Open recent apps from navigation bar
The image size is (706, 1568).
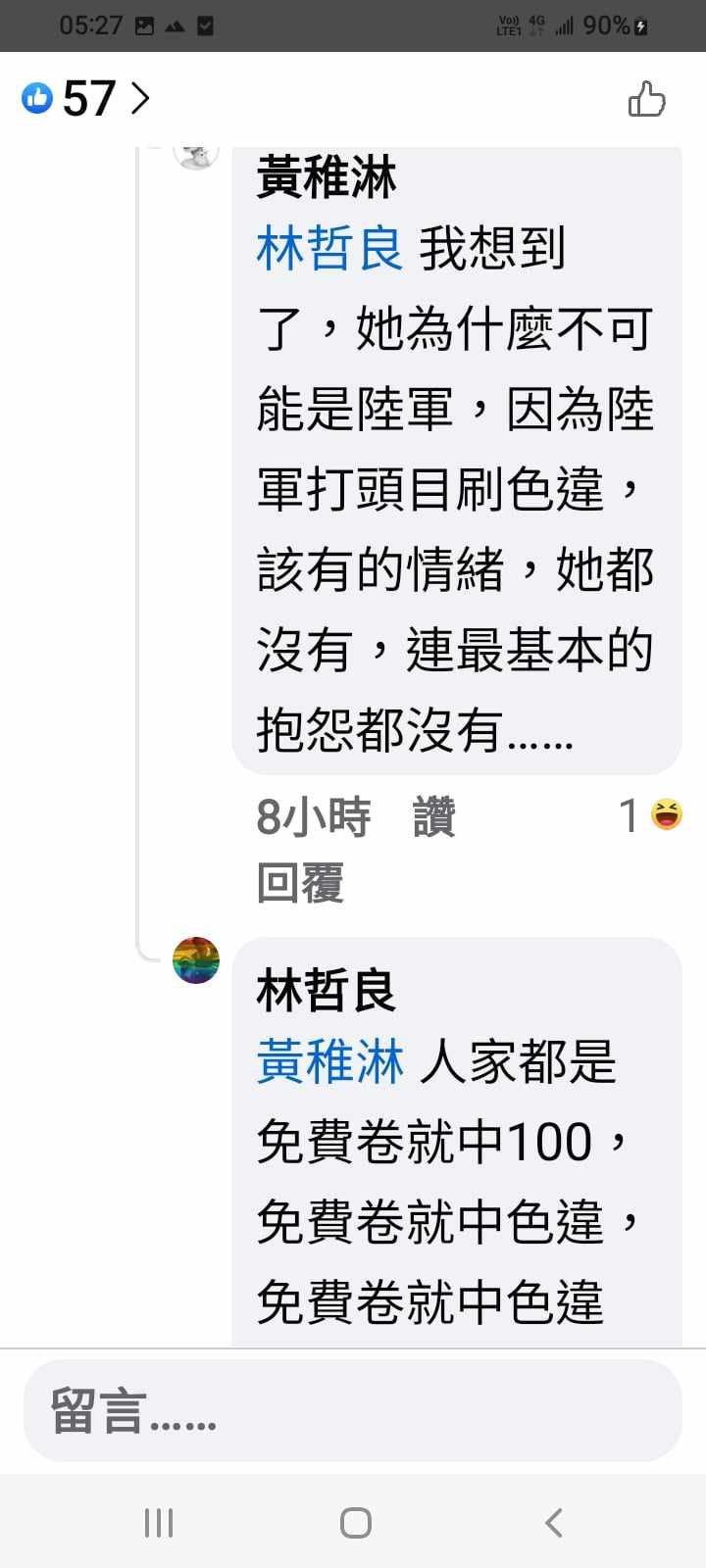point(159,1523)
